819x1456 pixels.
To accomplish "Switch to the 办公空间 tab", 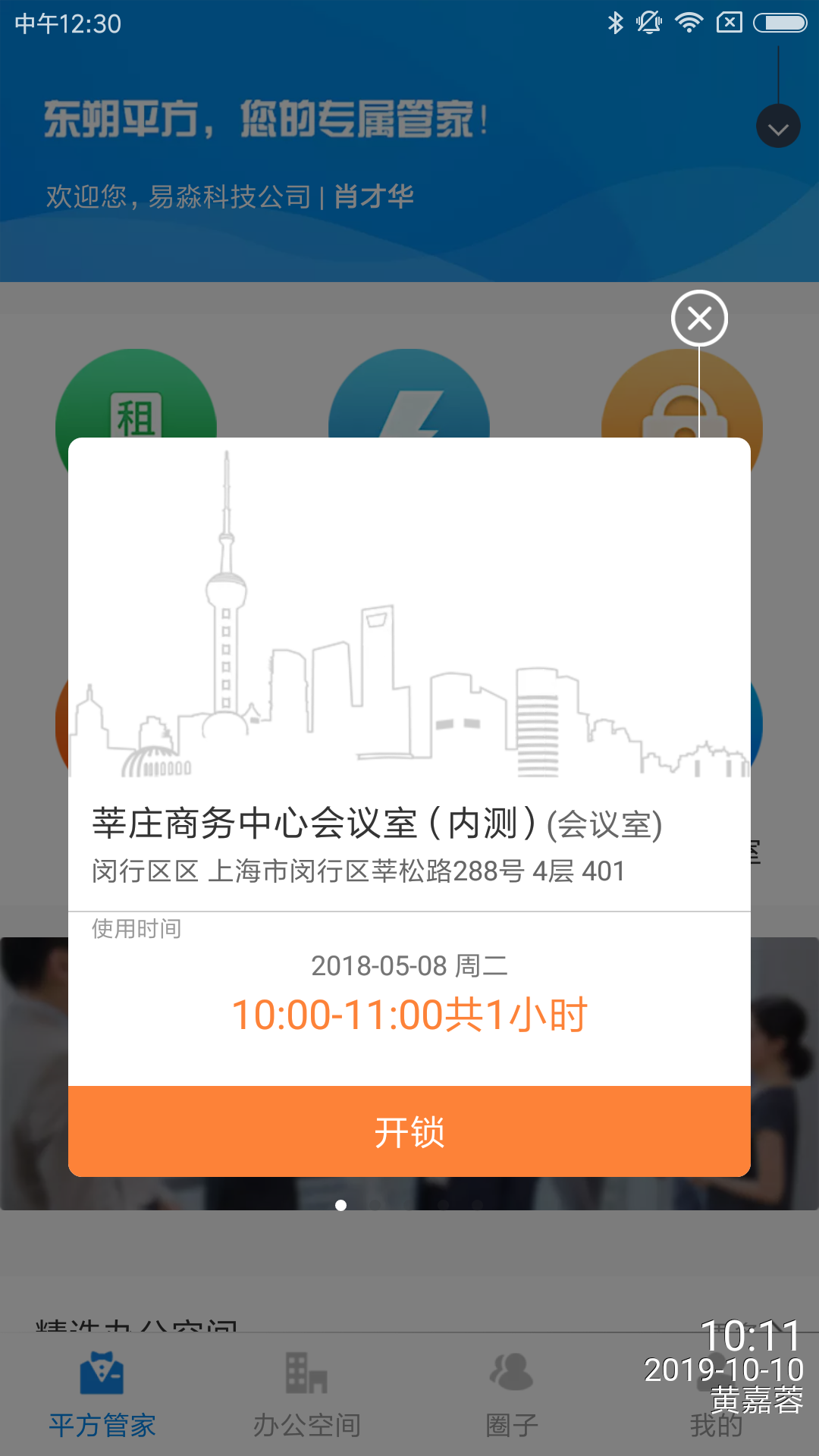I will (306, 1394).
